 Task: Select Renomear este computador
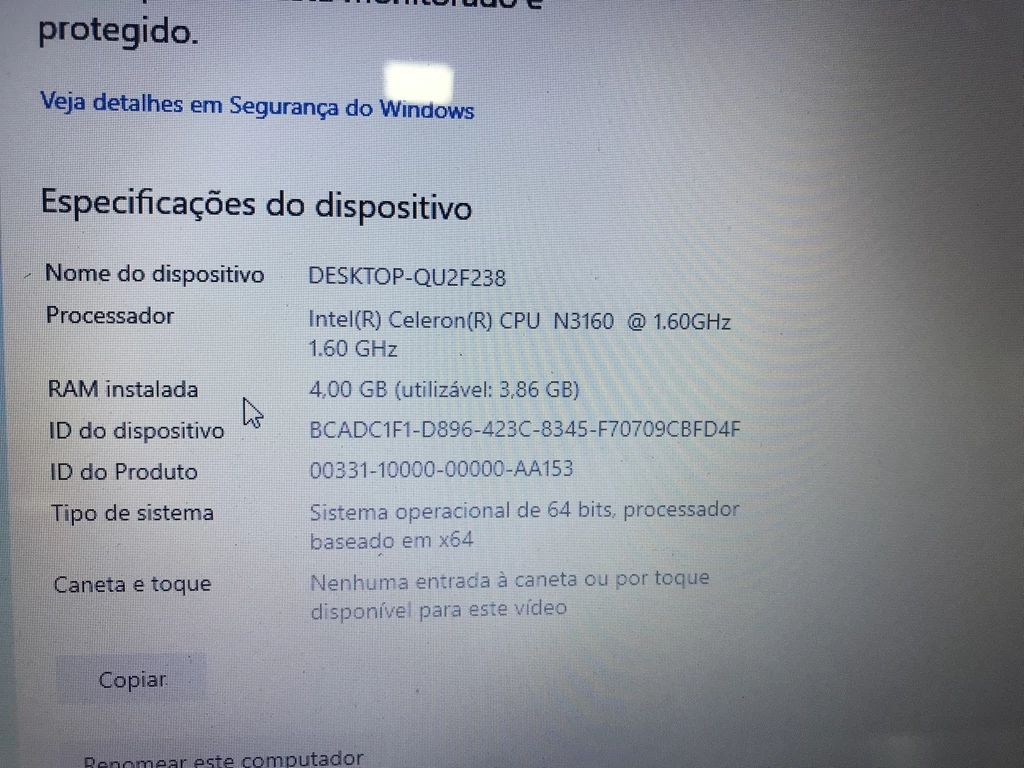(223, 759)
